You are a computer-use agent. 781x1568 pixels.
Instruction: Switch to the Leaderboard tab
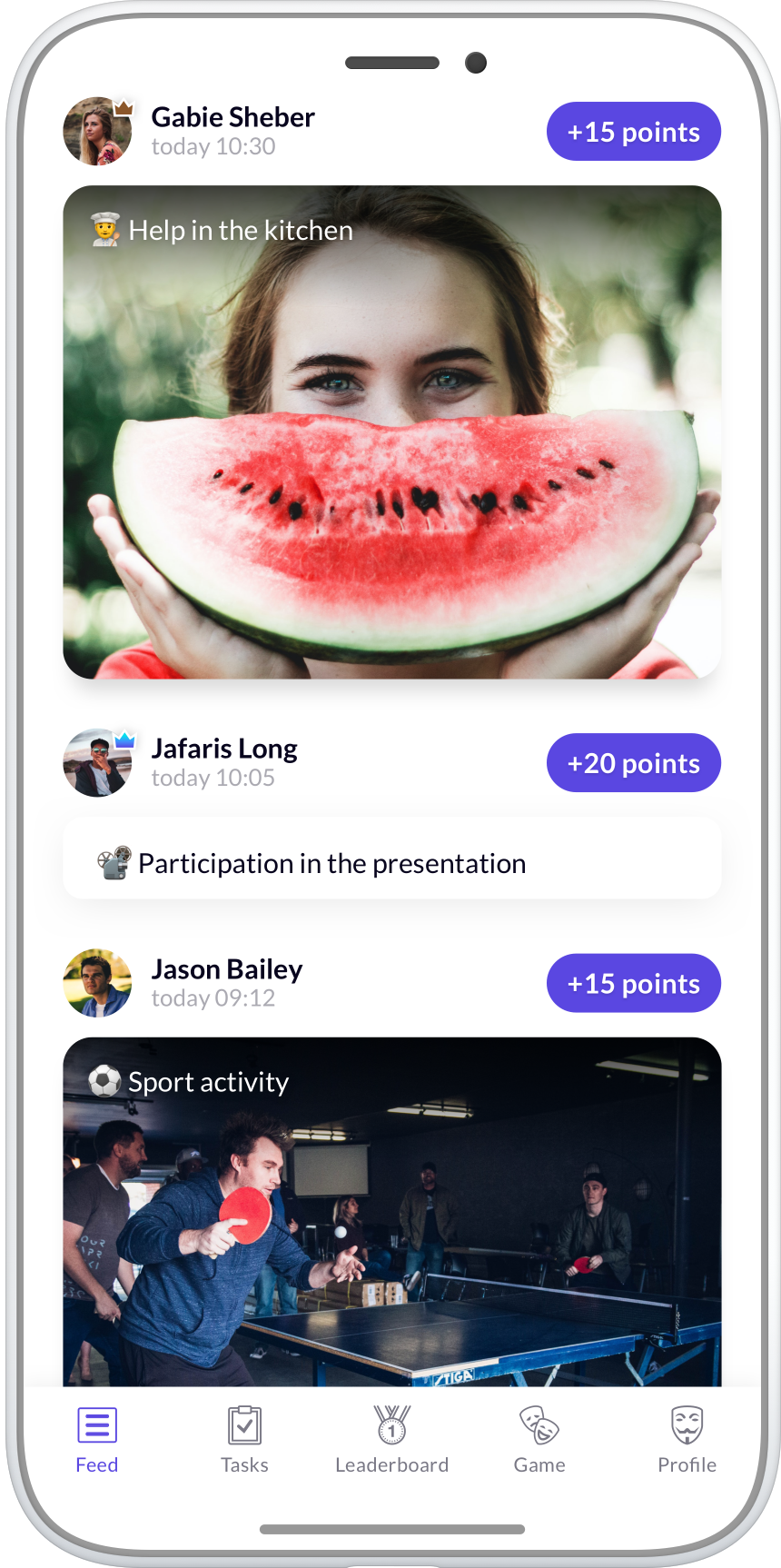391,1440
